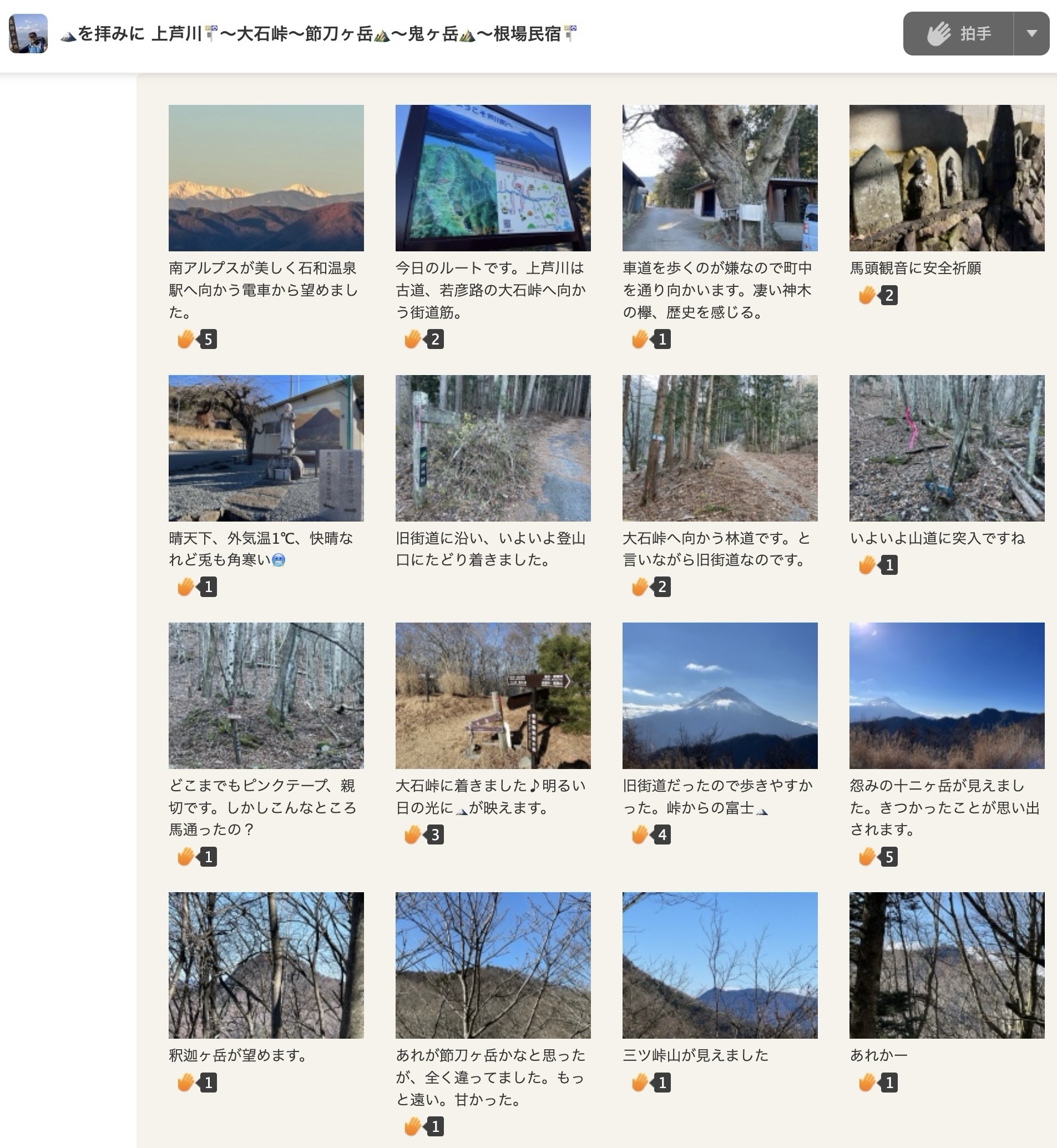This screenshot has width=1057, height=1148.
Task: View the 登山口 trailhead signpost photo
Action: coord(493,448)
